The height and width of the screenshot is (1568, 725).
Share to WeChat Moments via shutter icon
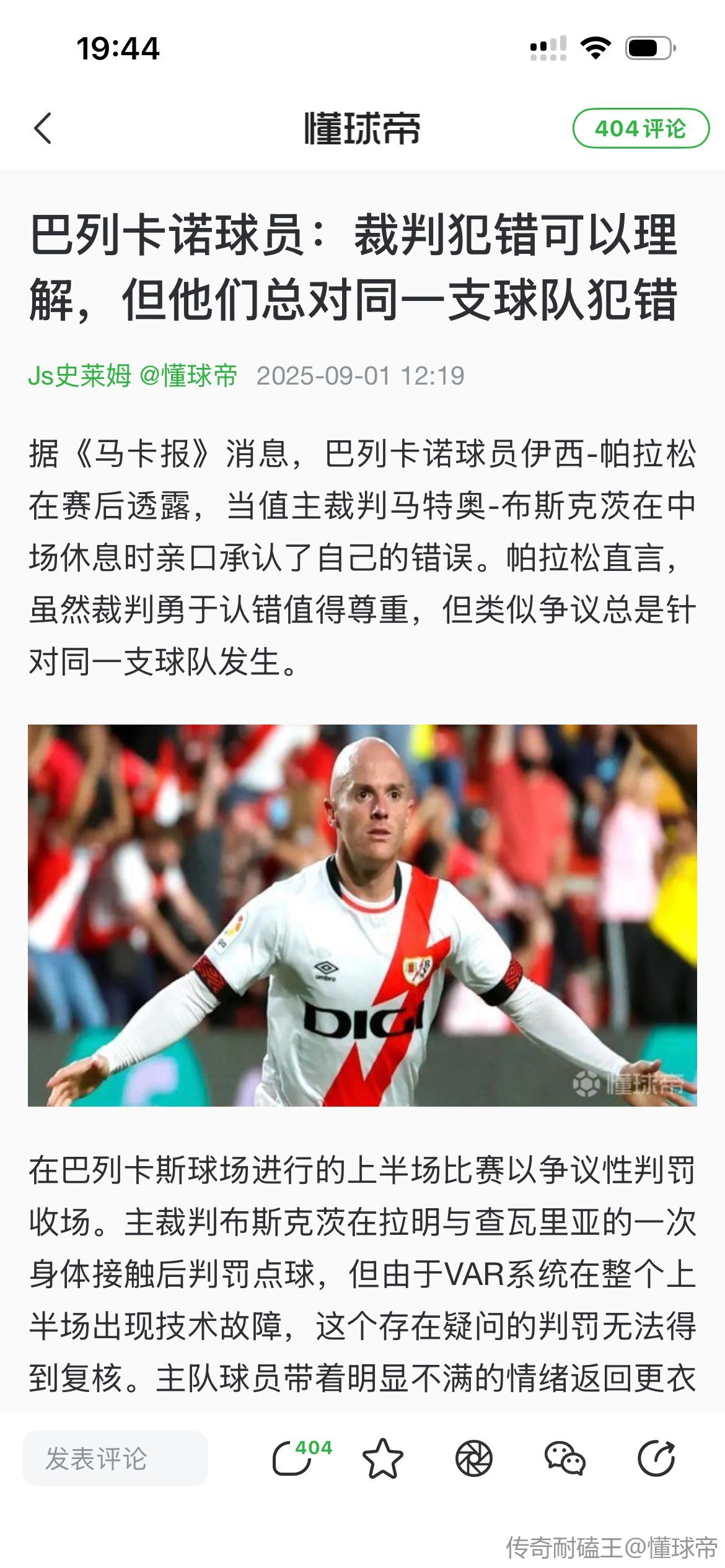pos(473,1458)
